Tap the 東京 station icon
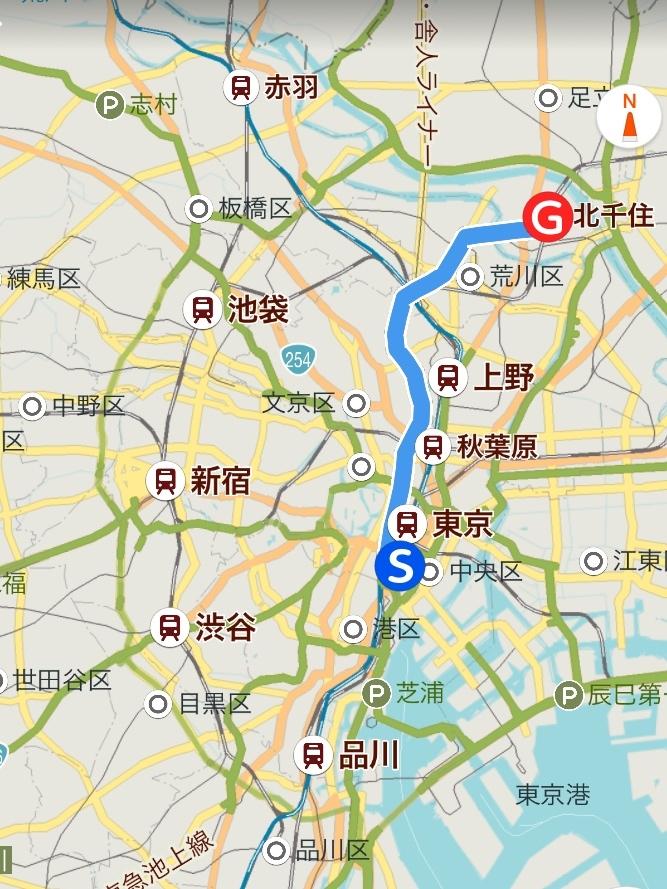Screen dimensions: 667x889 point(408,522)
